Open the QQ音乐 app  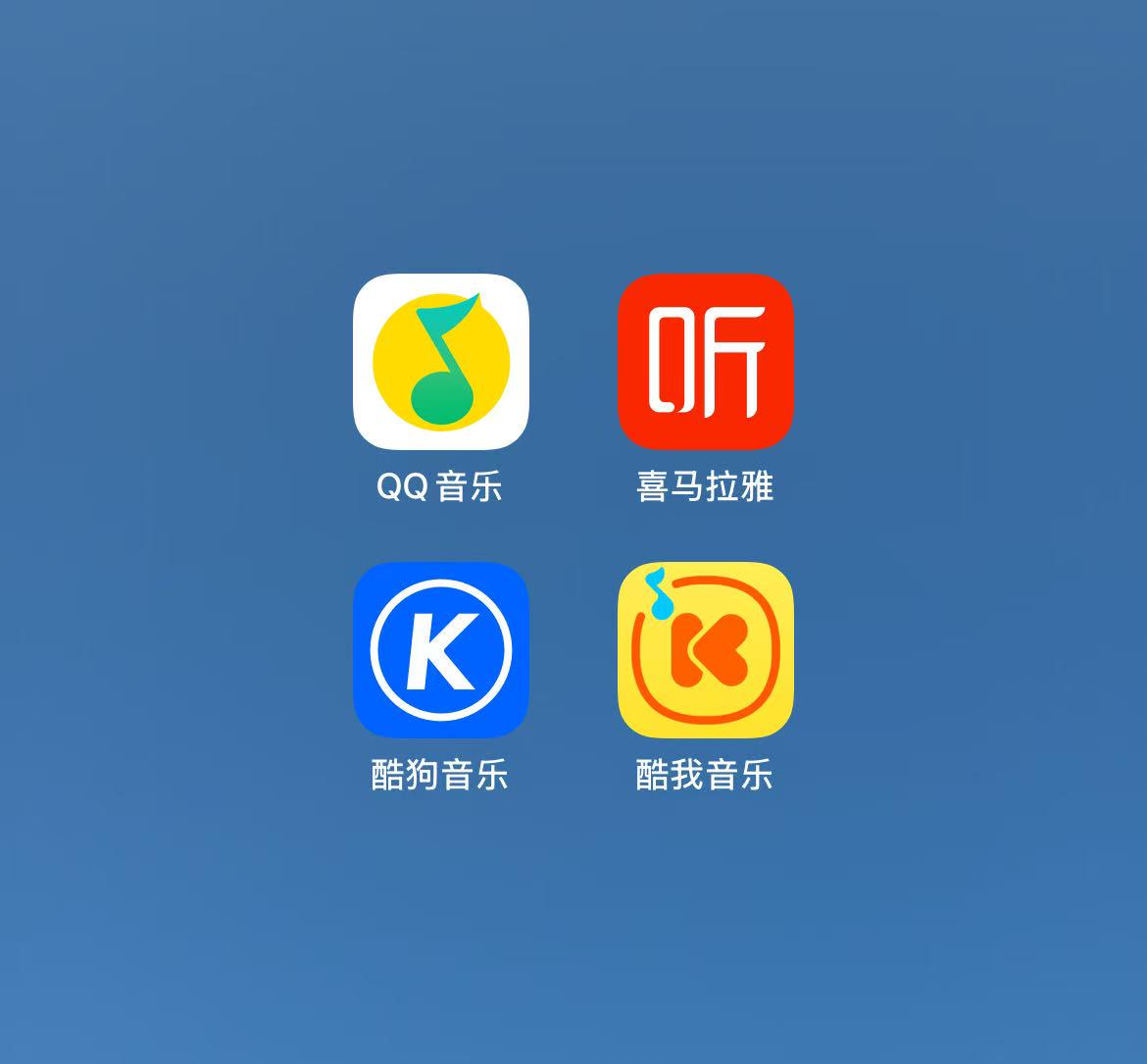click(440, 362)
